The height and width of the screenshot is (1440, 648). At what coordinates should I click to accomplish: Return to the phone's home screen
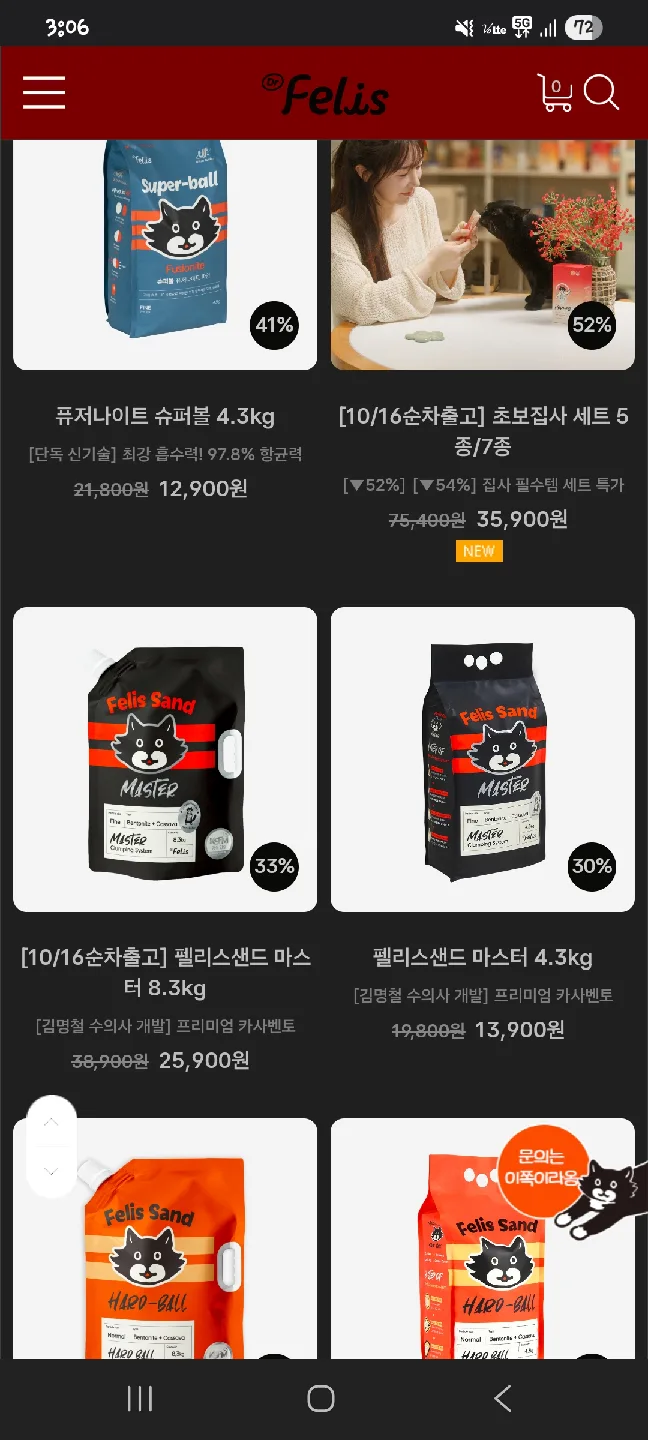(x=321, y=1398)
